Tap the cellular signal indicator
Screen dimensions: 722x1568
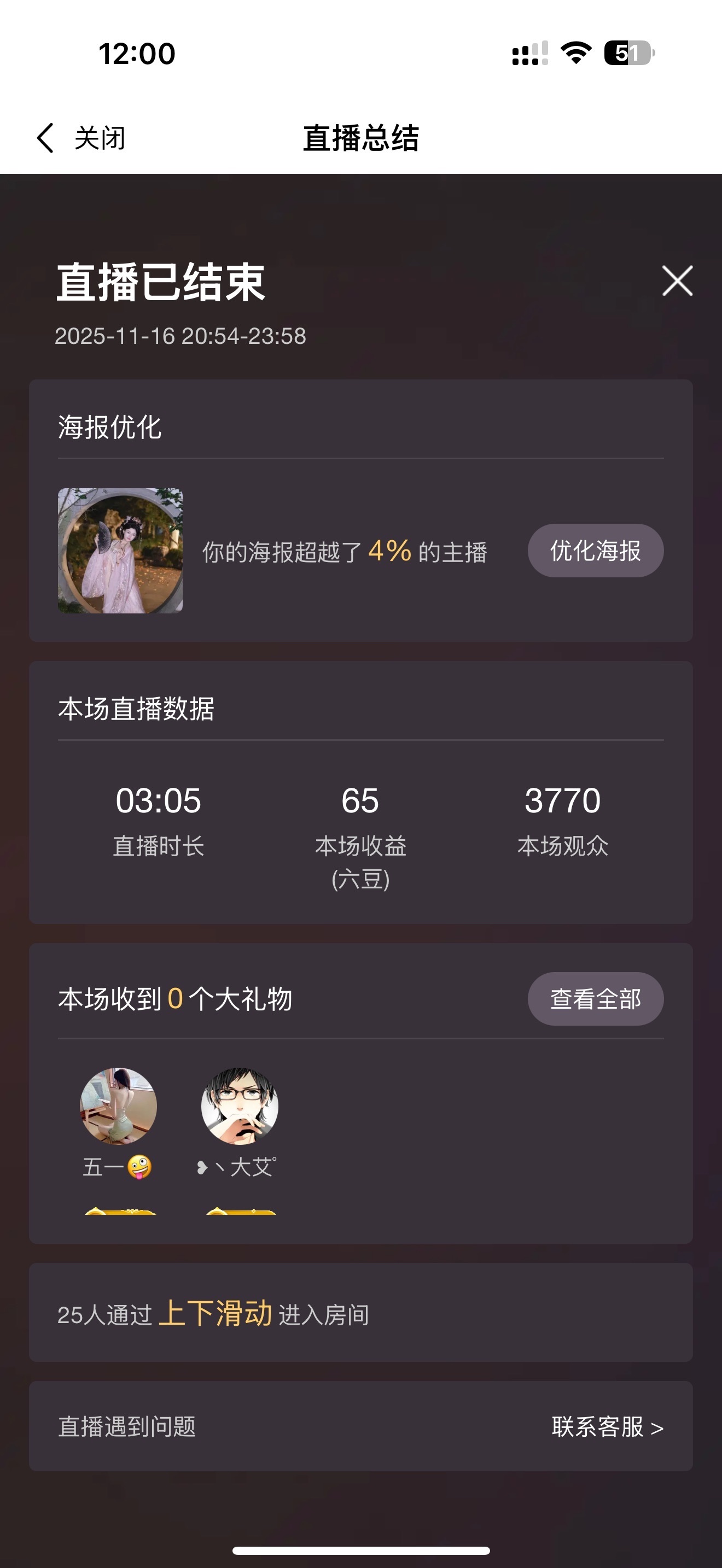point(527,54)
